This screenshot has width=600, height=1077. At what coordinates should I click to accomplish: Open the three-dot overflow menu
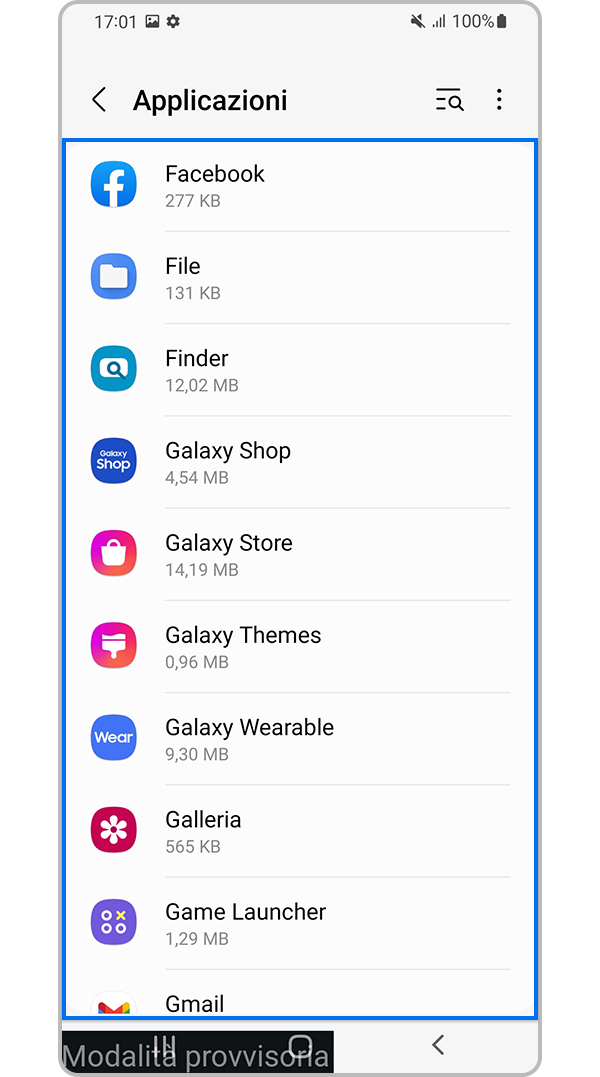coord(499,100)
